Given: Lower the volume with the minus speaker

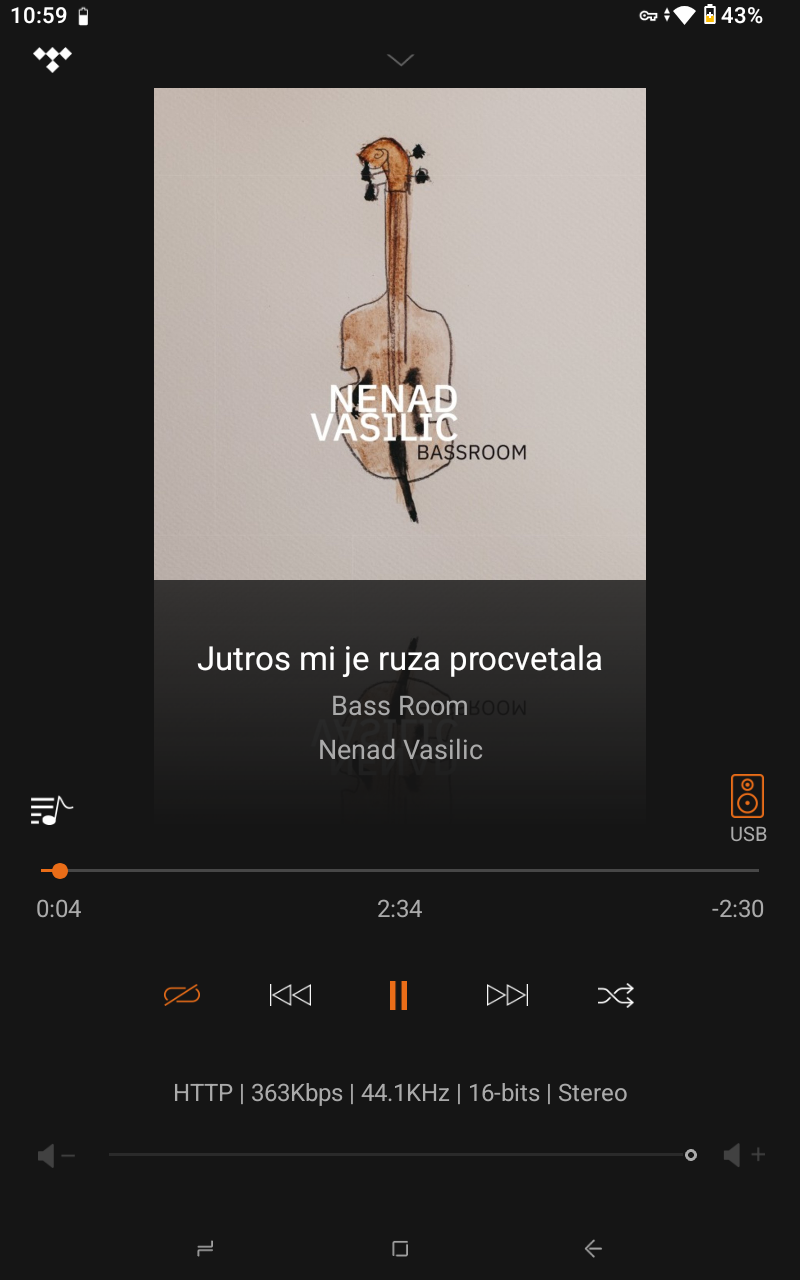Looking at the screenshot, I should (56, 1156).
